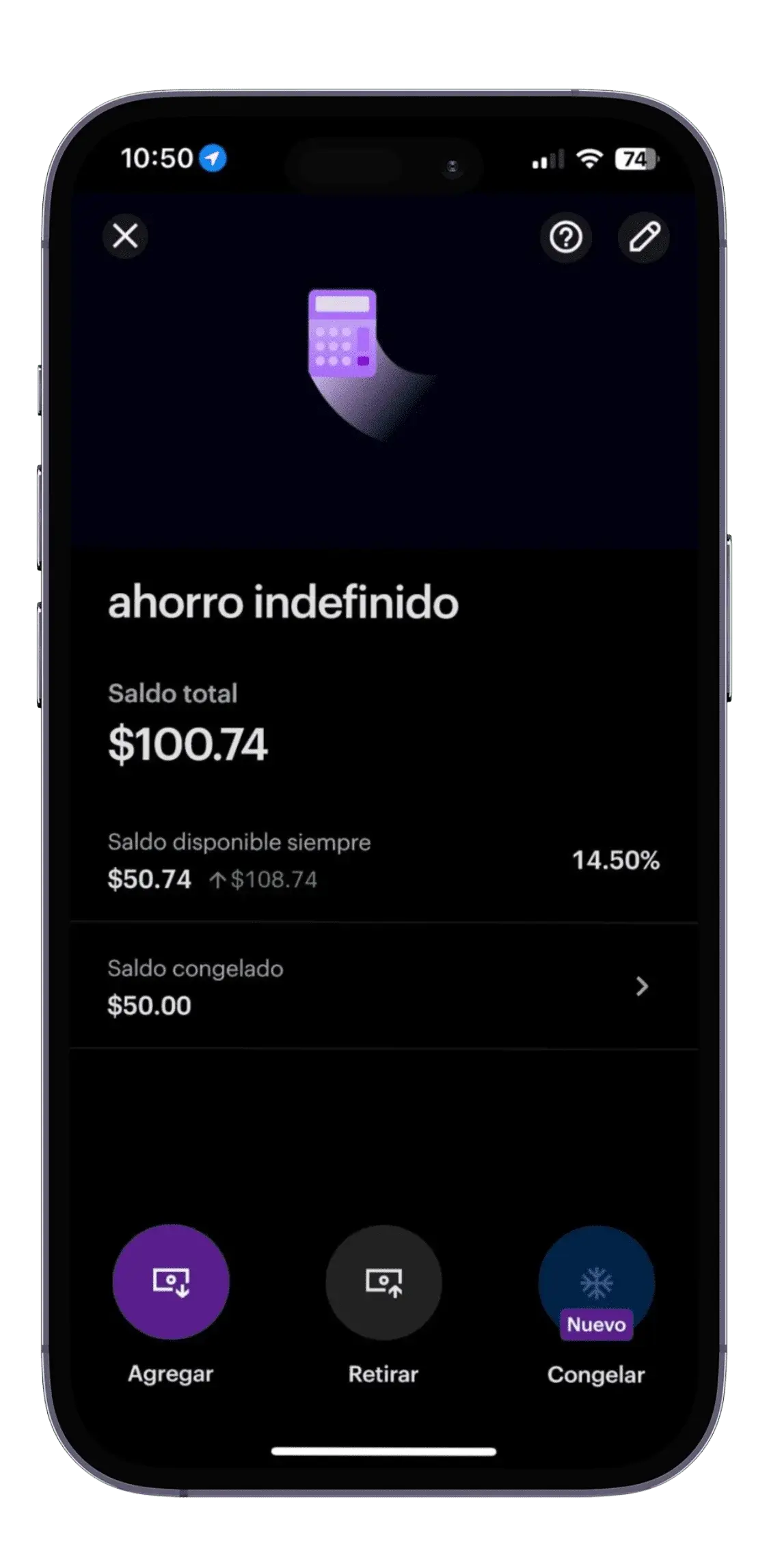Viewport: 769px width, 1568px height.
Task: Tap the 14.50% interest rate
Action: pos(615,862)
